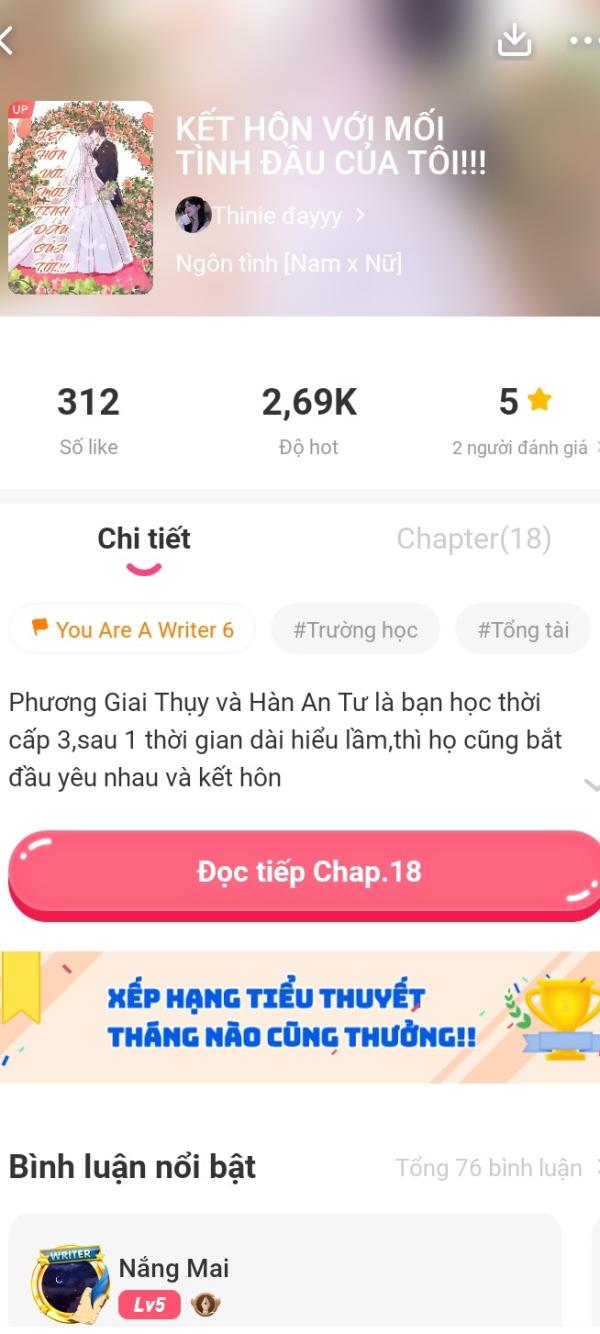This screenshot has width=600, height=1334.
Task: View all Tổng 76 bình luận comments
Action: (492, 1168)
